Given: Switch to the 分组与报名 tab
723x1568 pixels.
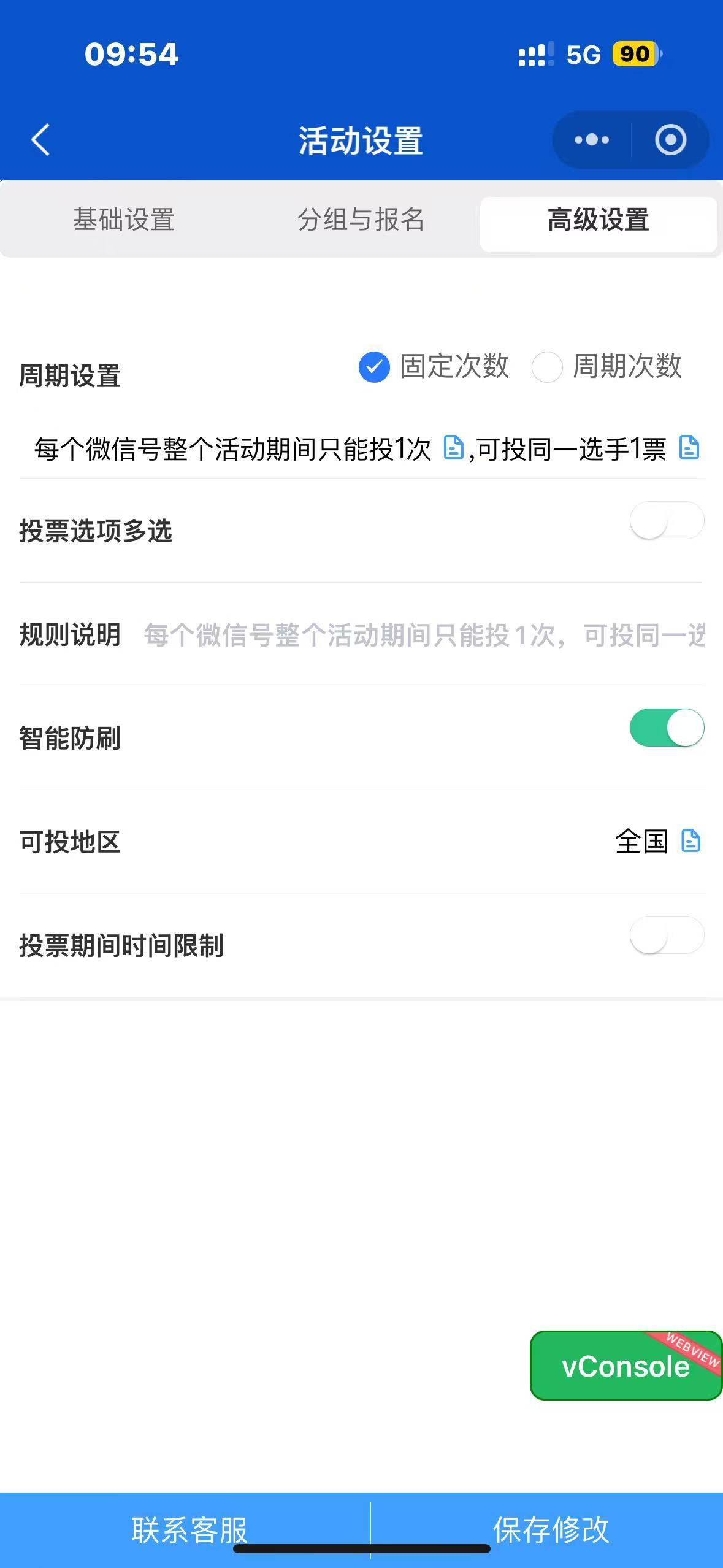Looking at the screenshot, I should pyautogui.click(x=361, y=220).
